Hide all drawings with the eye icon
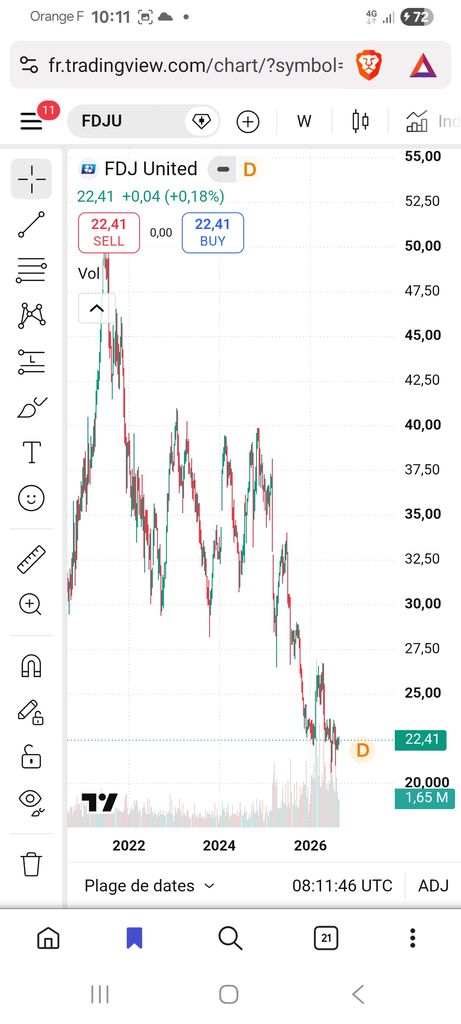461x1024 pixels. [x=33, y=802]
